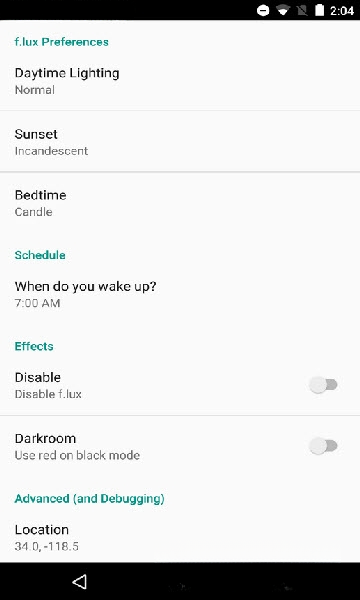Change the Bedtime lighting option
The height and width of the screenshot is (600, 360).
click(180, 203)
